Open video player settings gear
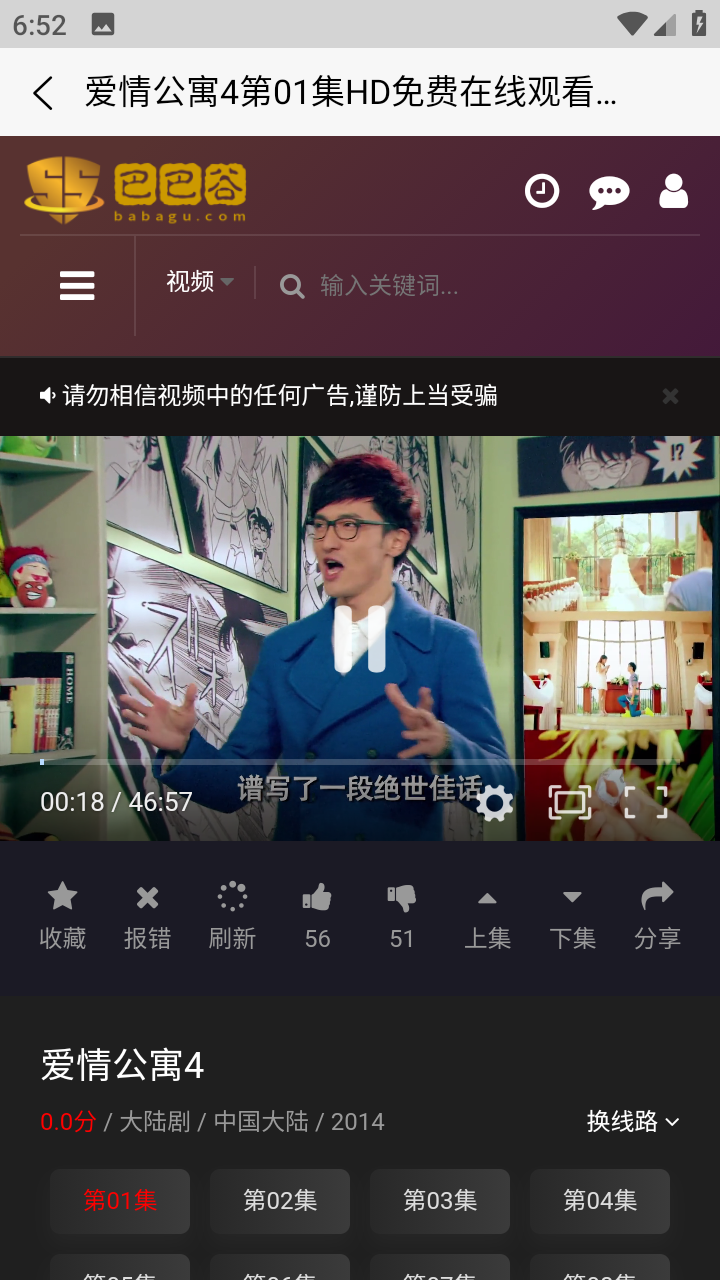 (x=494, y=802)
